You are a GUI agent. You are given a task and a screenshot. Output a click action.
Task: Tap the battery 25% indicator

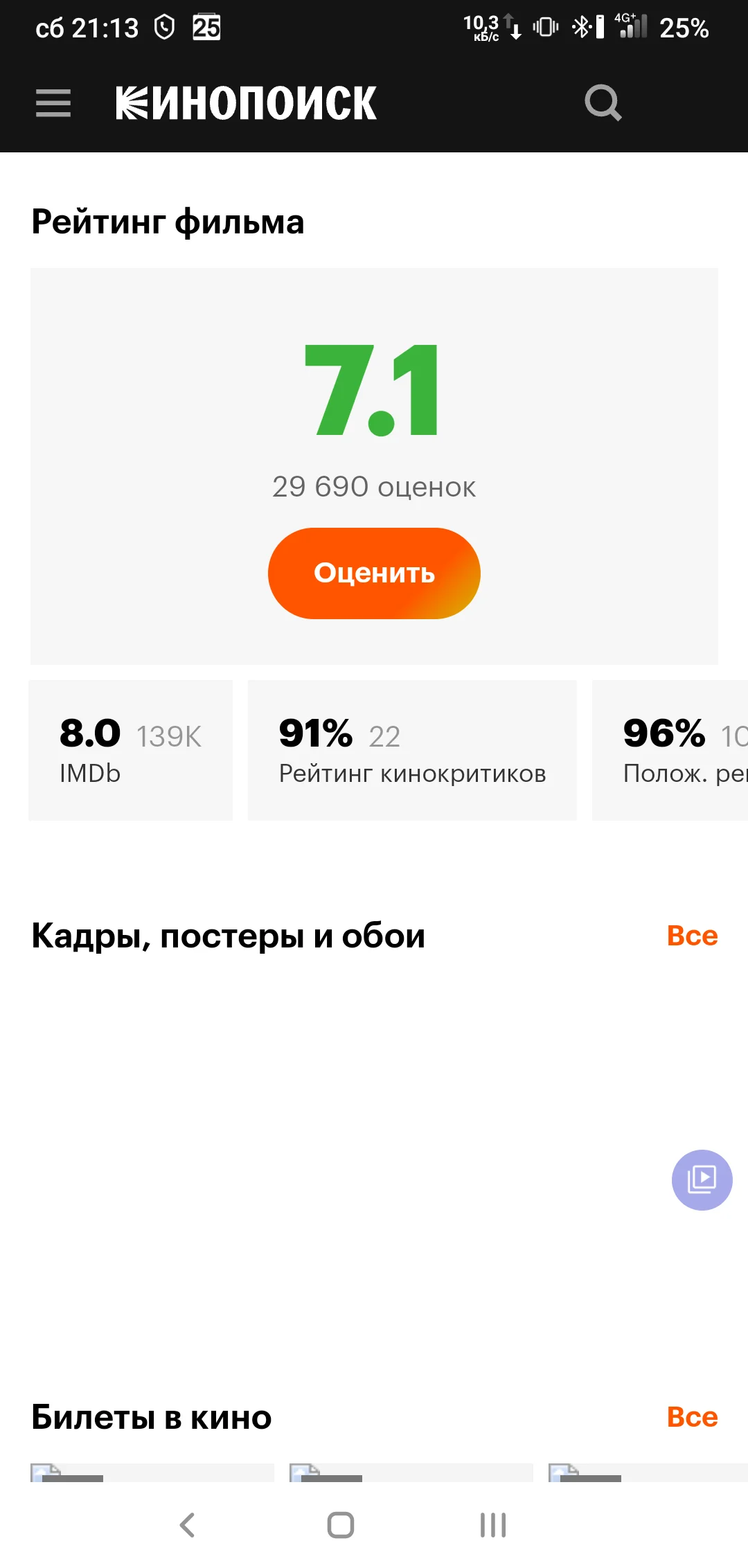686,28
